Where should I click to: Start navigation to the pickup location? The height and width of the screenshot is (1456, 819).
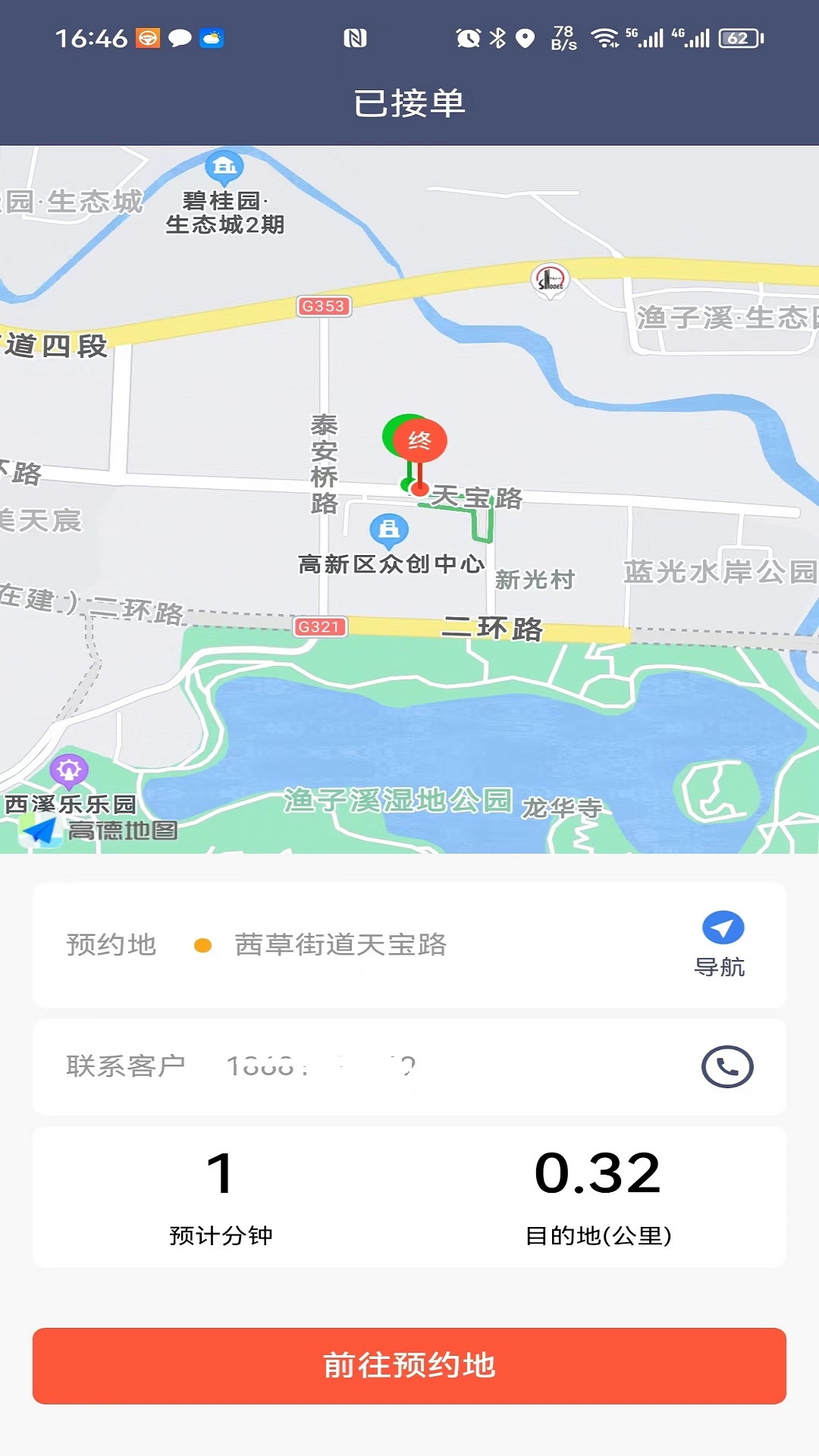pos(722,944)
